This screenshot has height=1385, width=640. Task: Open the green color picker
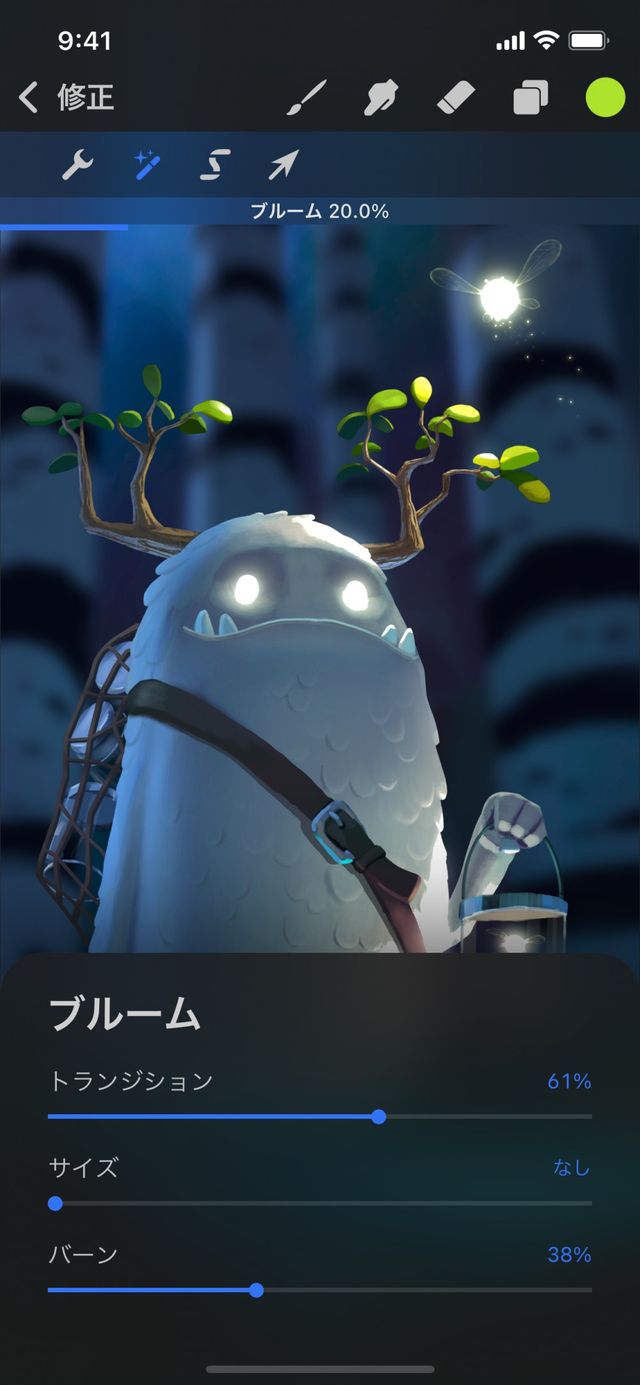pos(605,98)
